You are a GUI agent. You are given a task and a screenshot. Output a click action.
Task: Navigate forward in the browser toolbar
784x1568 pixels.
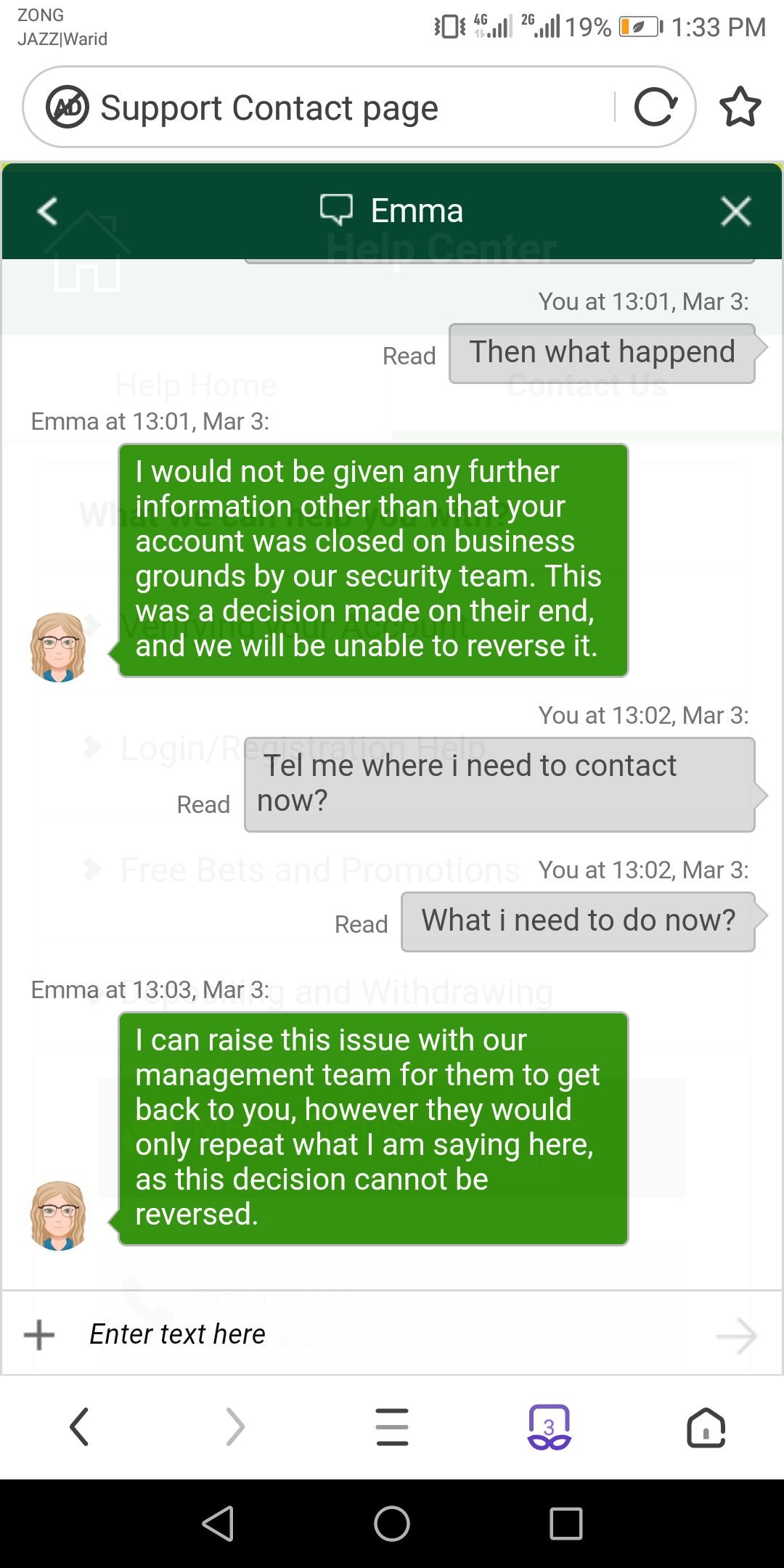pyautogui.click(x=235, y=1427)
